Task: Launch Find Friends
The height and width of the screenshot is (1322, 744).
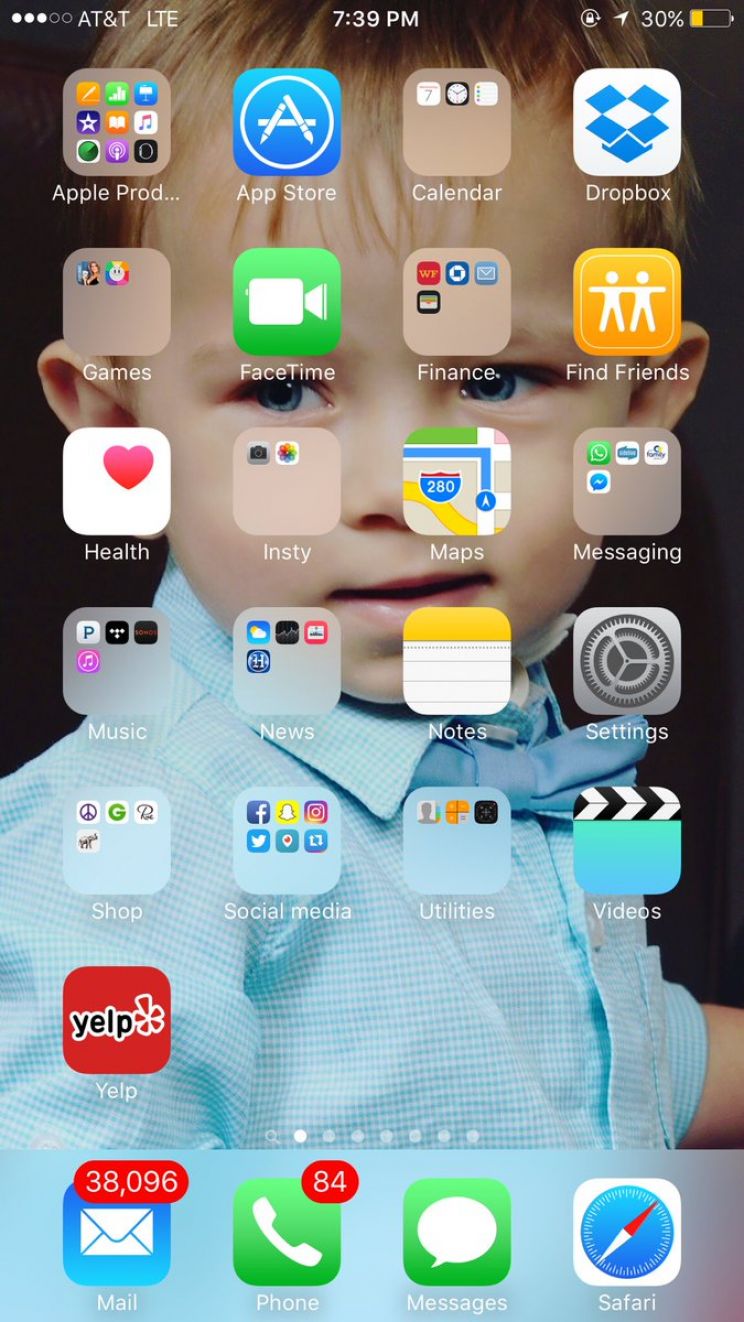Action: [x=627, y=301]
